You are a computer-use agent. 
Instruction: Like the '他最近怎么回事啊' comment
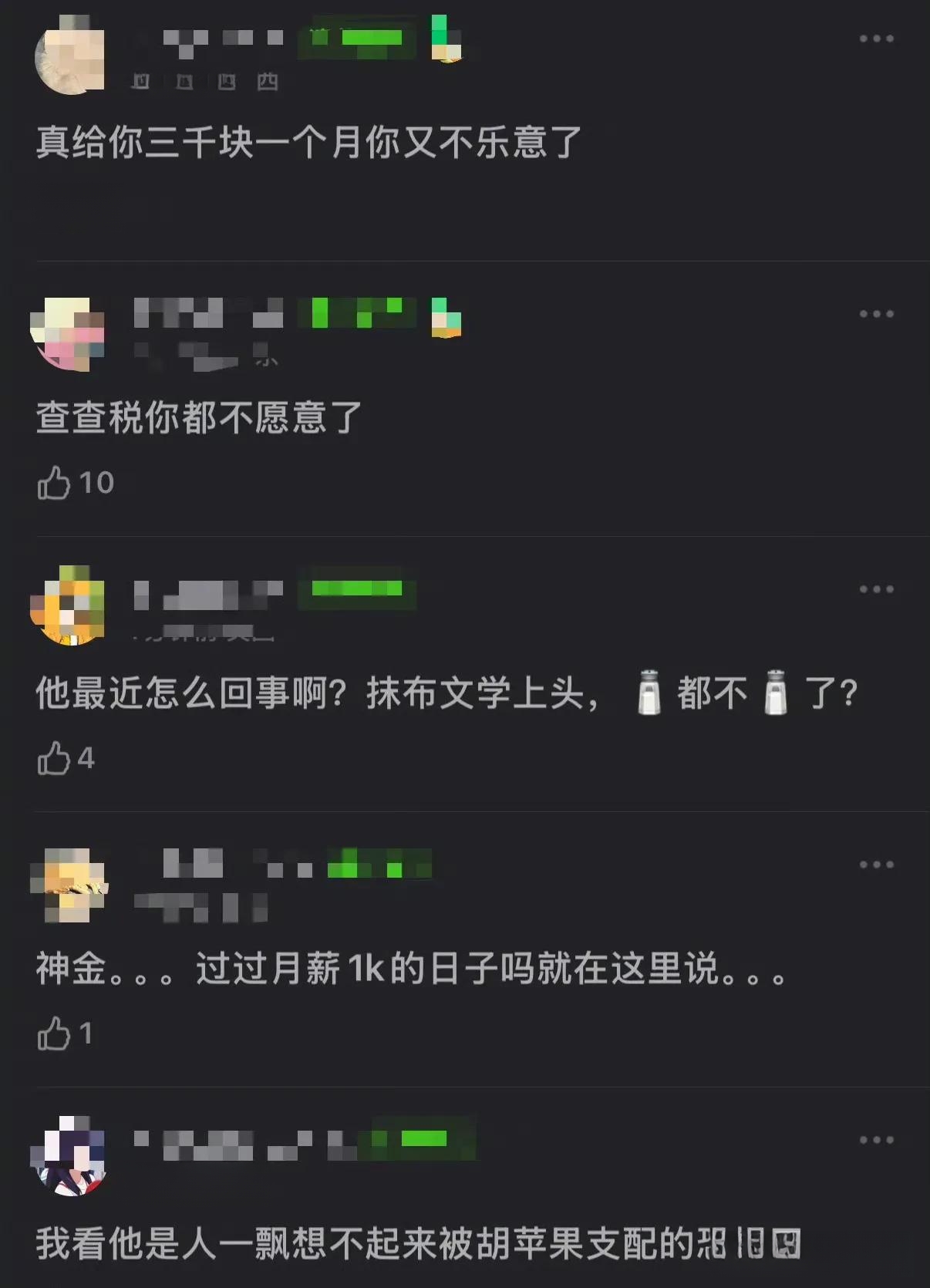55,758
